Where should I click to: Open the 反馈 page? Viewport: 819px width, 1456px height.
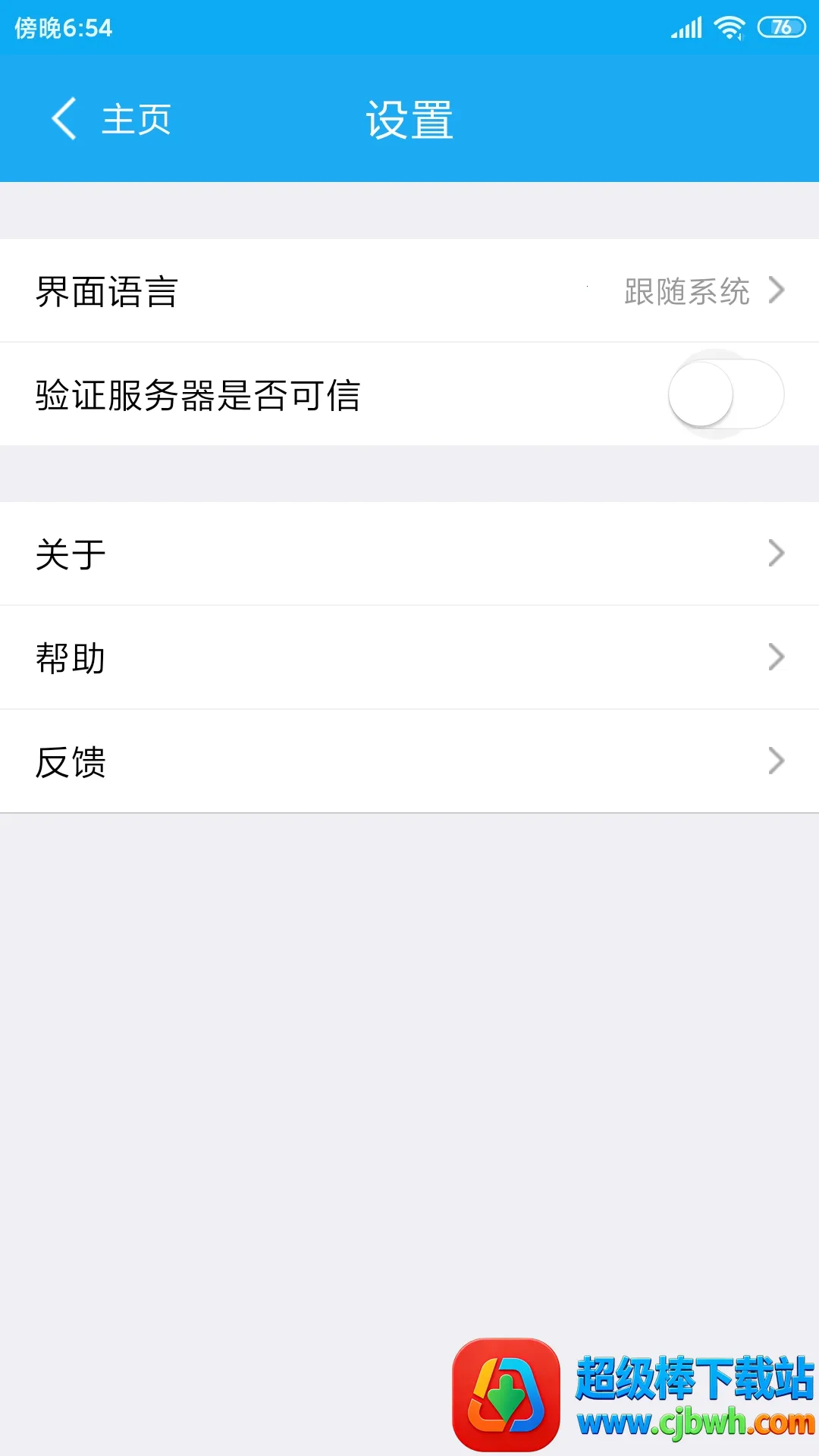409,761
